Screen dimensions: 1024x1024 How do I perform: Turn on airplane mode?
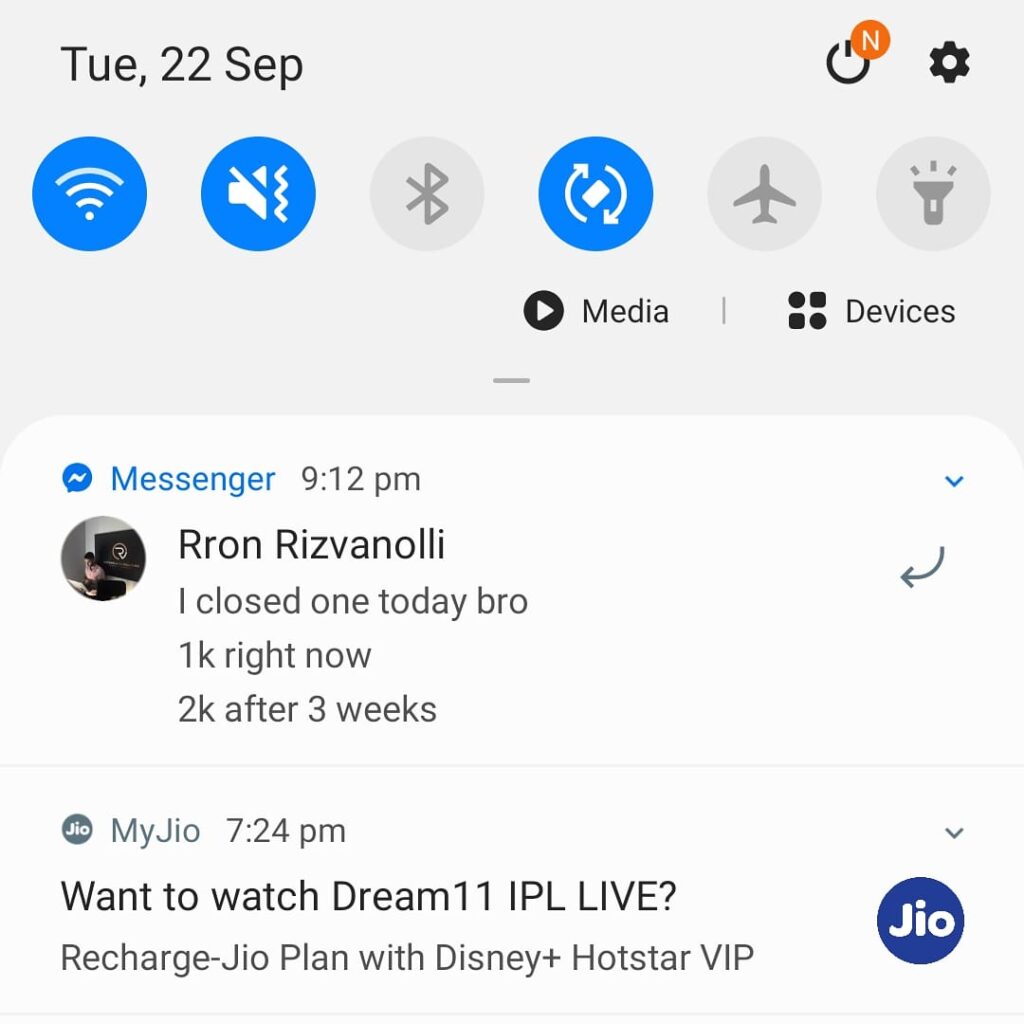[x=764, y=193]
